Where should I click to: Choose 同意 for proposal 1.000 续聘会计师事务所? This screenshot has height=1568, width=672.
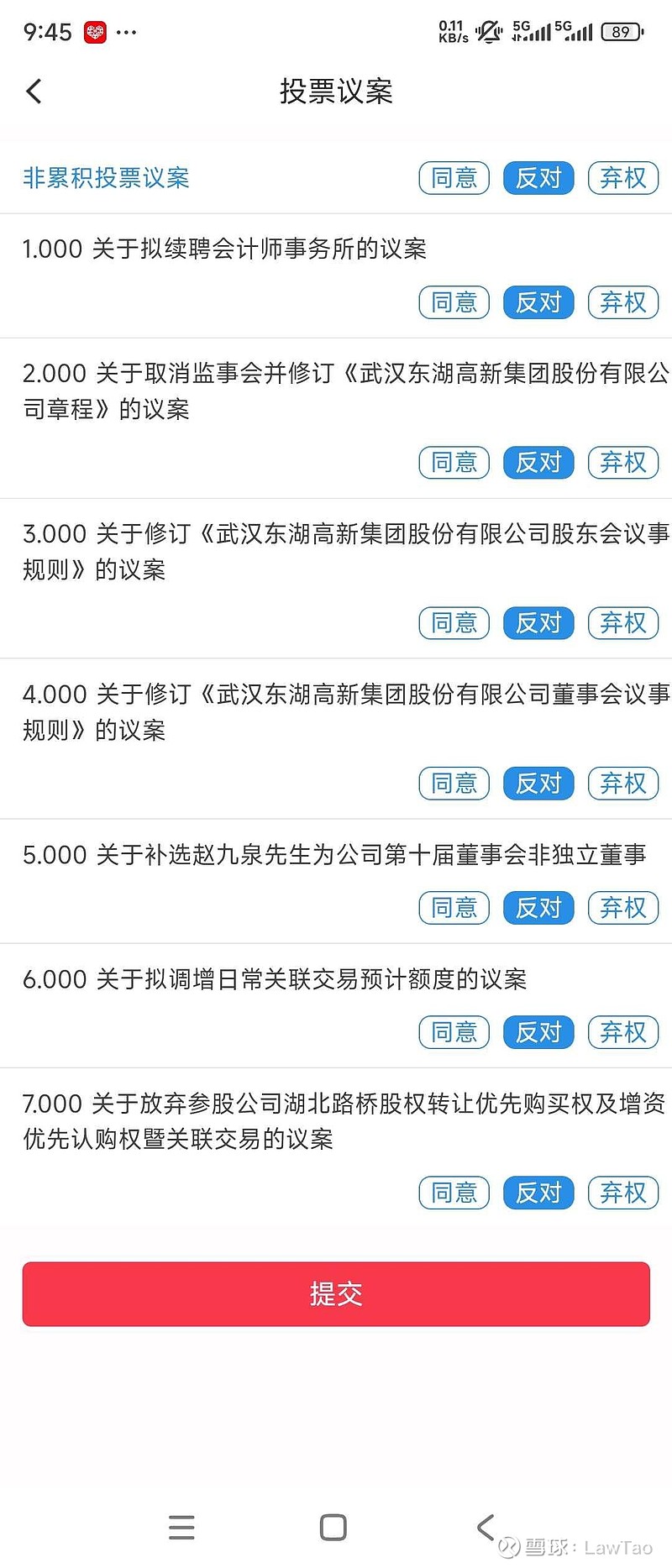click(x=454, y=302)
